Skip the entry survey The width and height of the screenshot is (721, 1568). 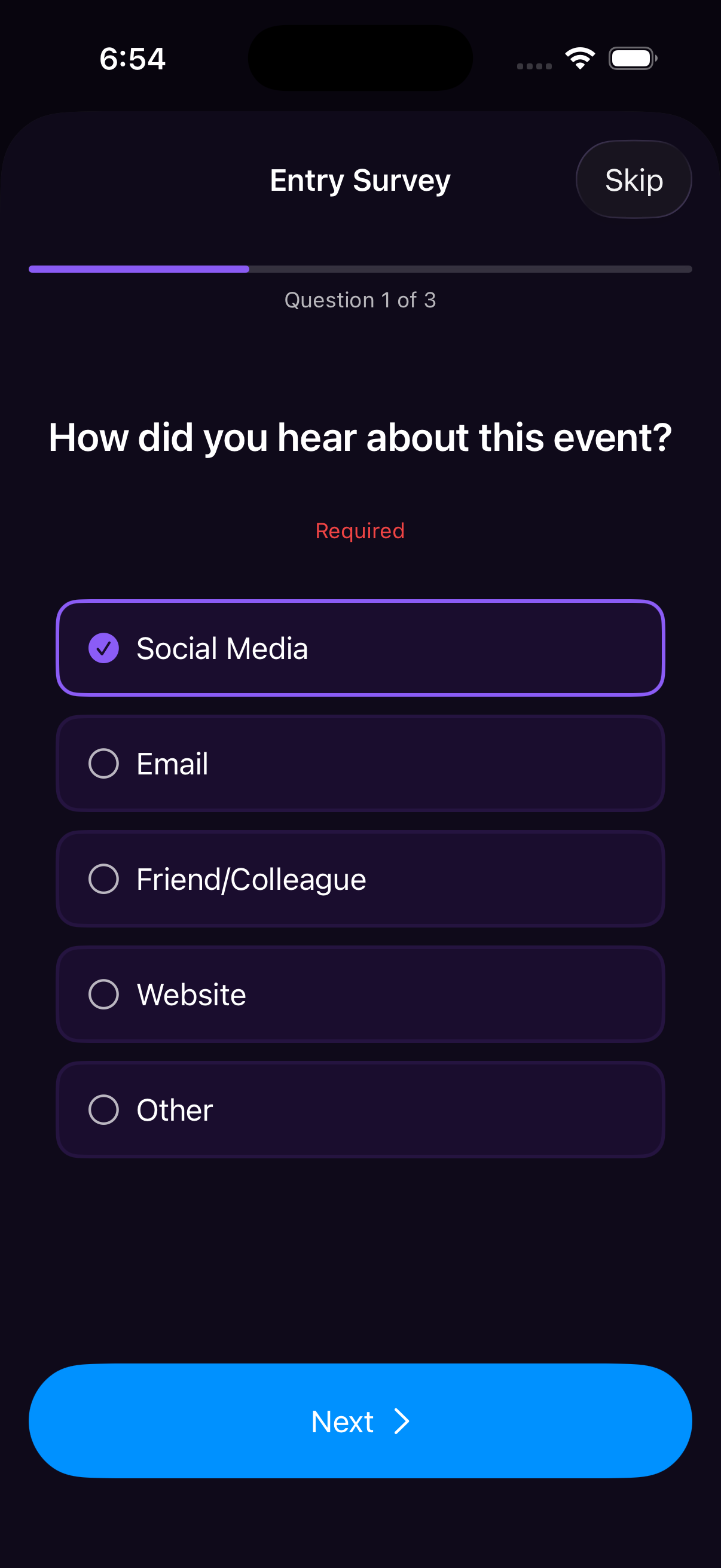(x=633, y=179)
